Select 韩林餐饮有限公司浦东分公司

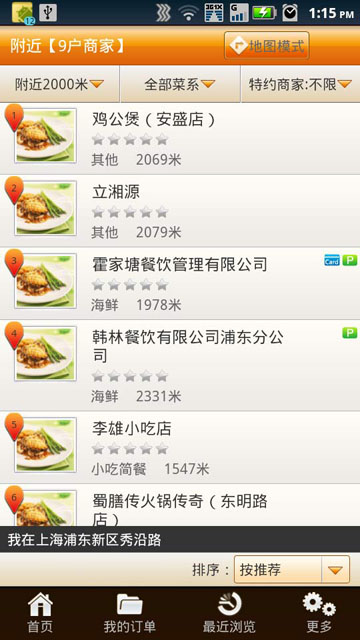pyautogui.click(x=180, y=366)
